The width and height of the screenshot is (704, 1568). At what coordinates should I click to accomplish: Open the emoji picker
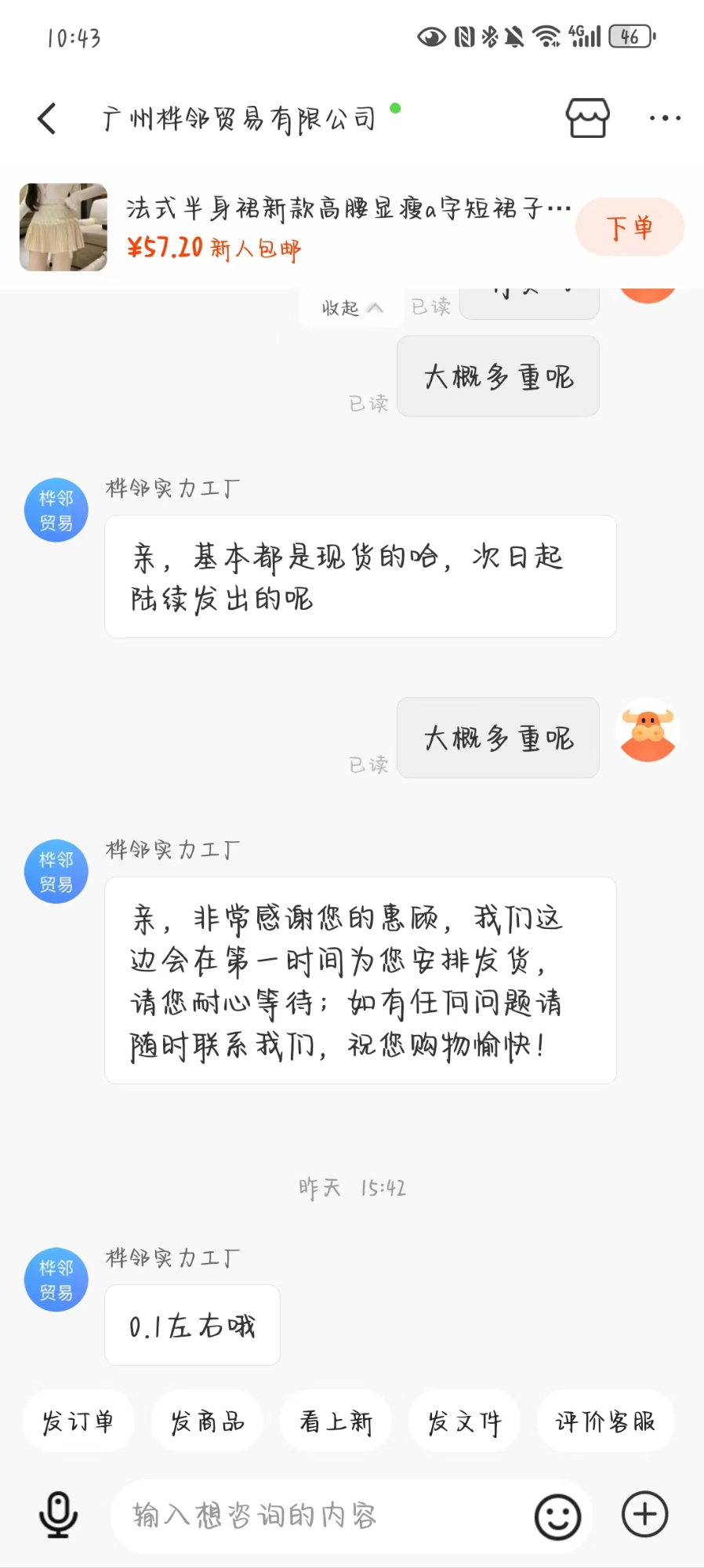pyautogui.click(x=557, y=1516)
